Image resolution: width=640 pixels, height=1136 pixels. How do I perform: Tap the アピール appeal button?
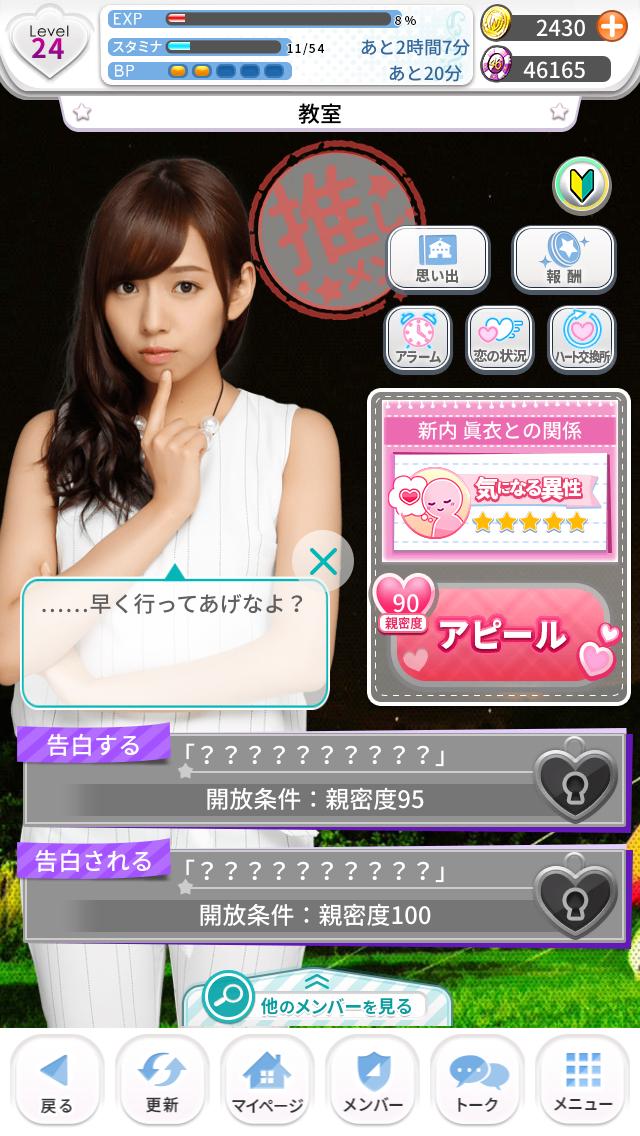(502, 634)
